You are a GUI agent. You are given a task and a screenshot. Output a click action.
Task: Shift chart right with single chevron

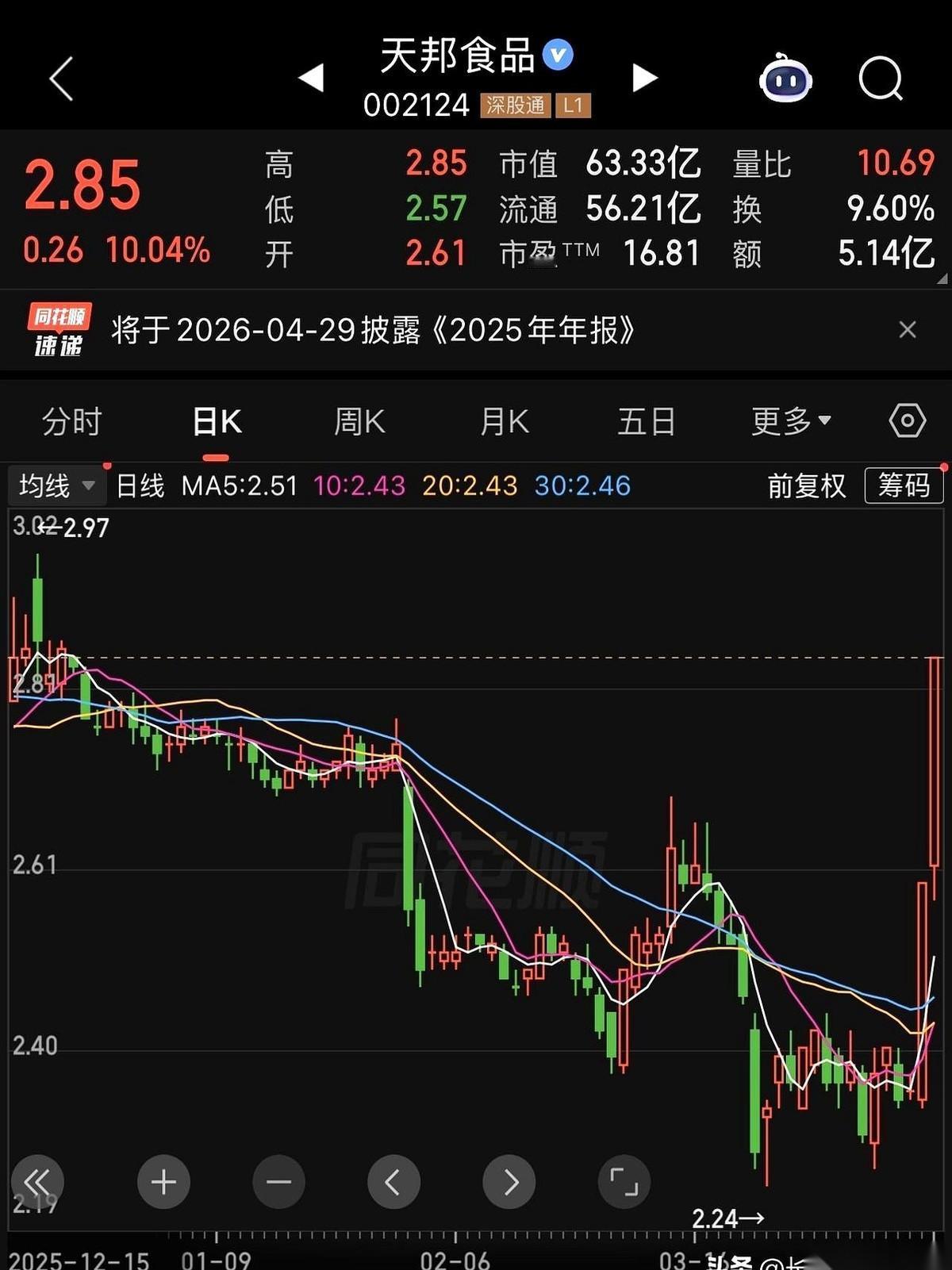(x=510, y=1181)
